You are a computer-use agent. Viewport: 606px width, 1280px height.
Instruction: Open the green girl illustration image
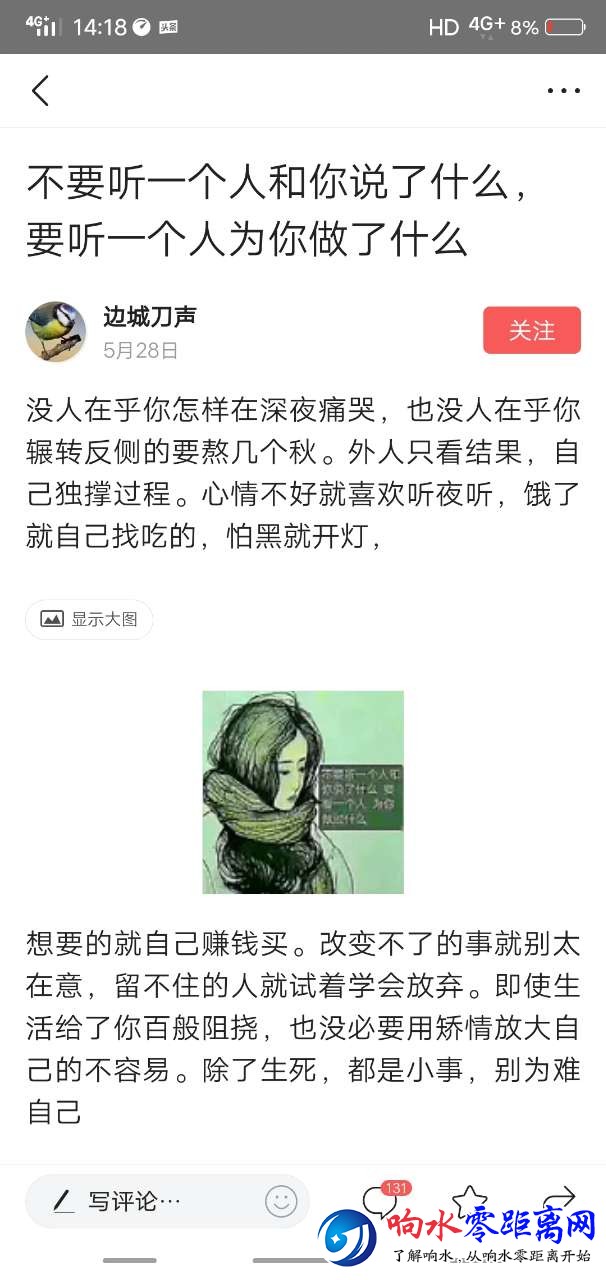[303, 792]
